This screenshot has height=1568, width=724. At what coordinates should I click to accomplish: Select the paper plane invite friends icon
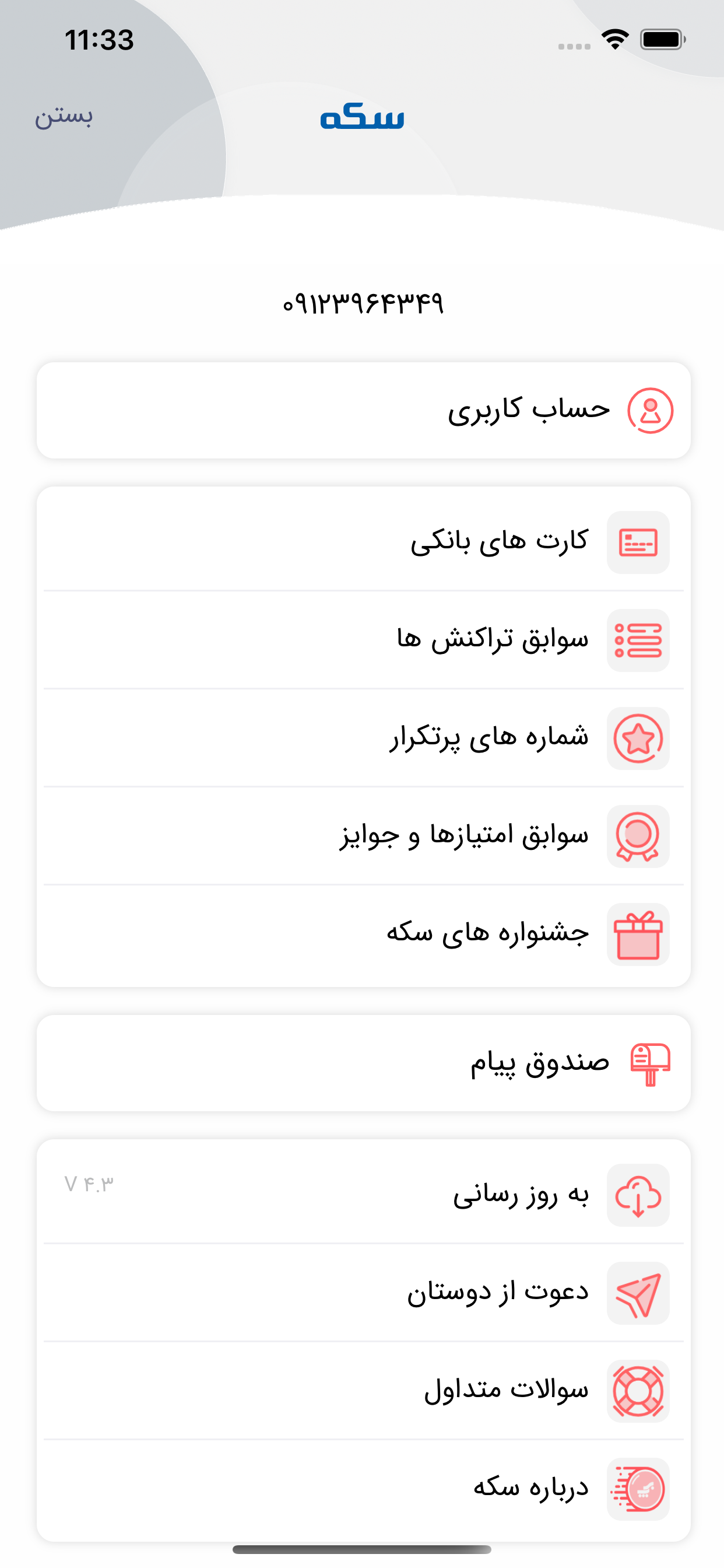point(638,1292)
